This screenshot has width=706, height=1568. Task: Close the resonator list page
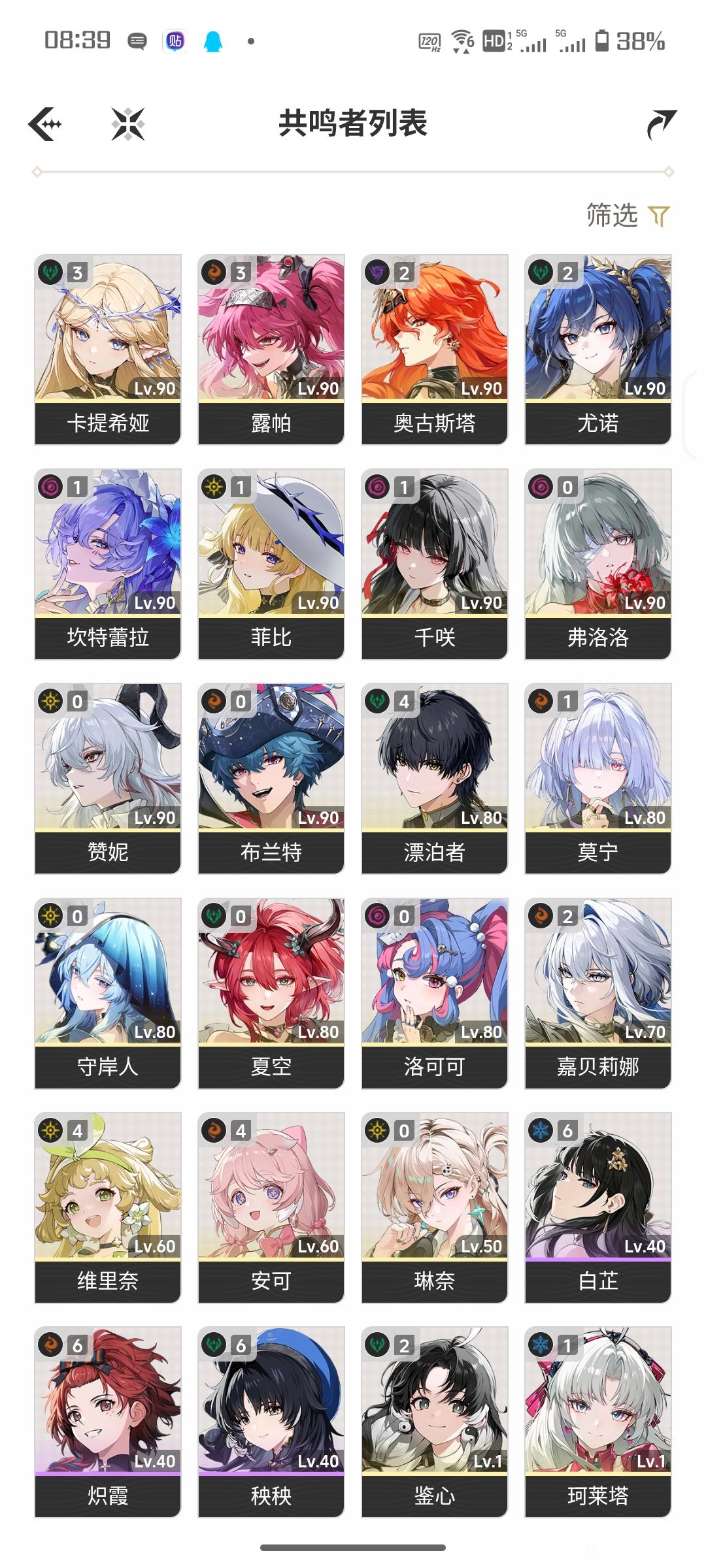(x=127, y=123)
